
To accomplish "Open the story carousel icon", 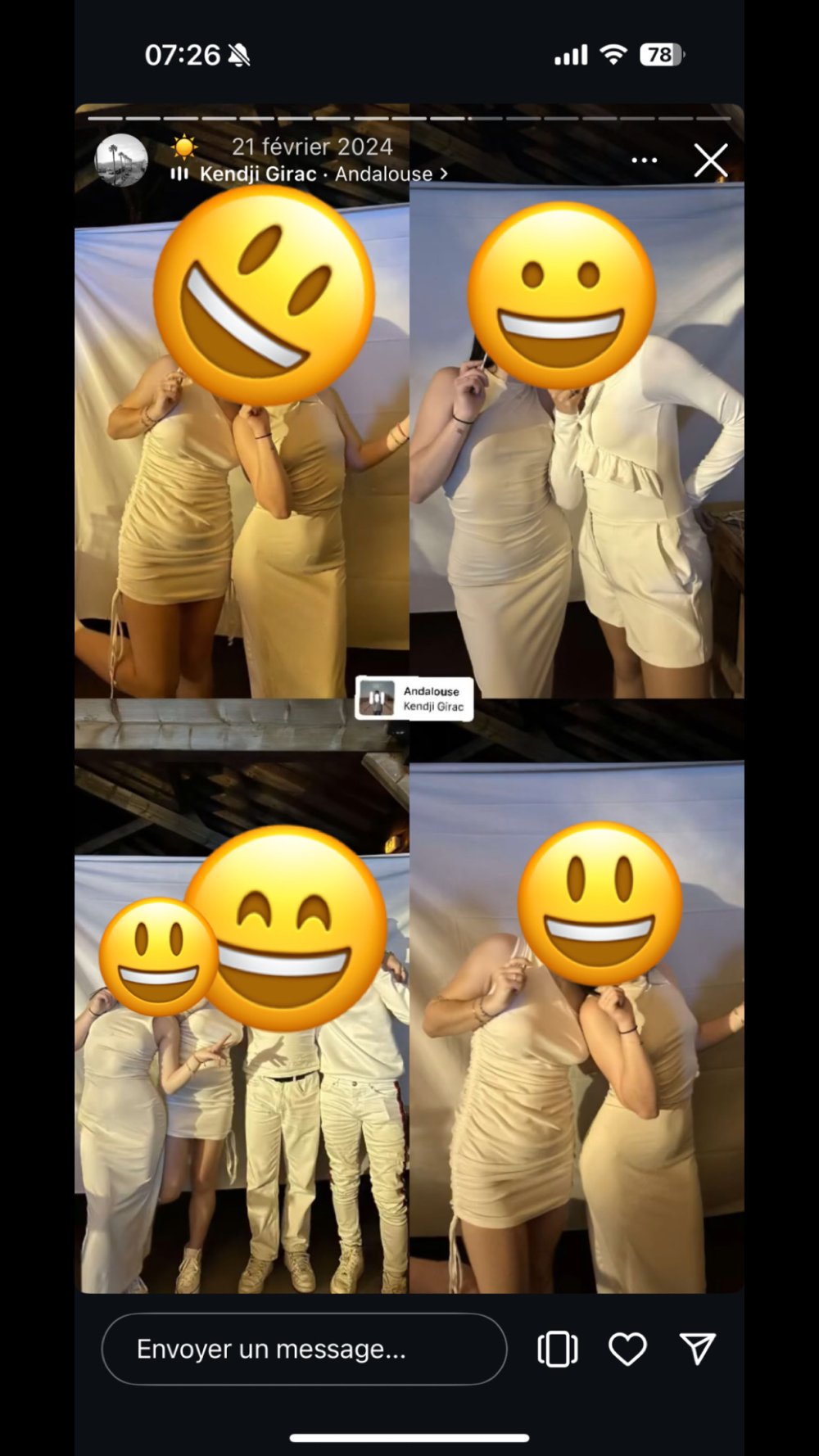I will coord(558,1349).
